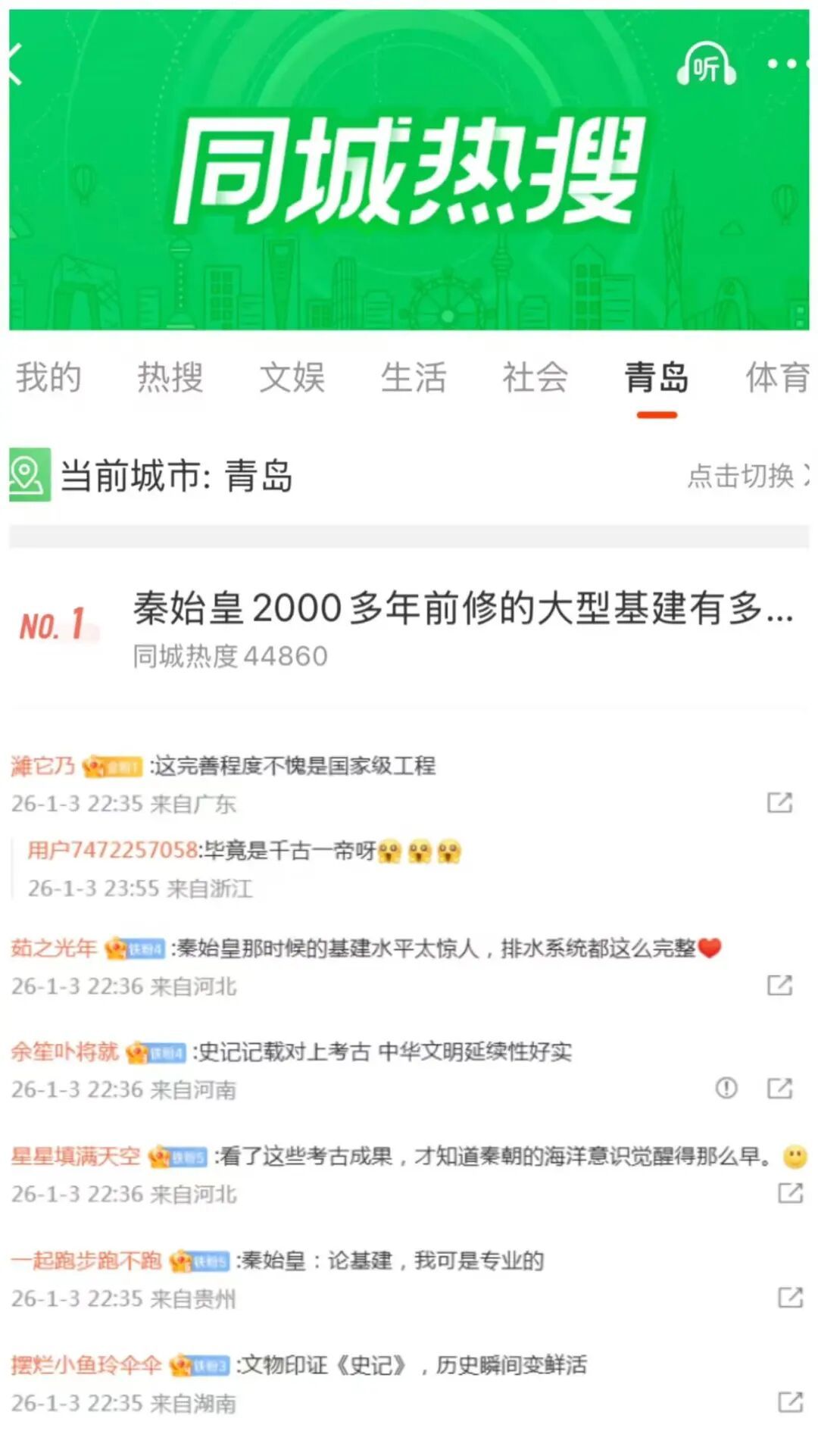
Task: Share 摆烂小鱼玲伞伞's comment
Action: click(x=790, y=1402)
